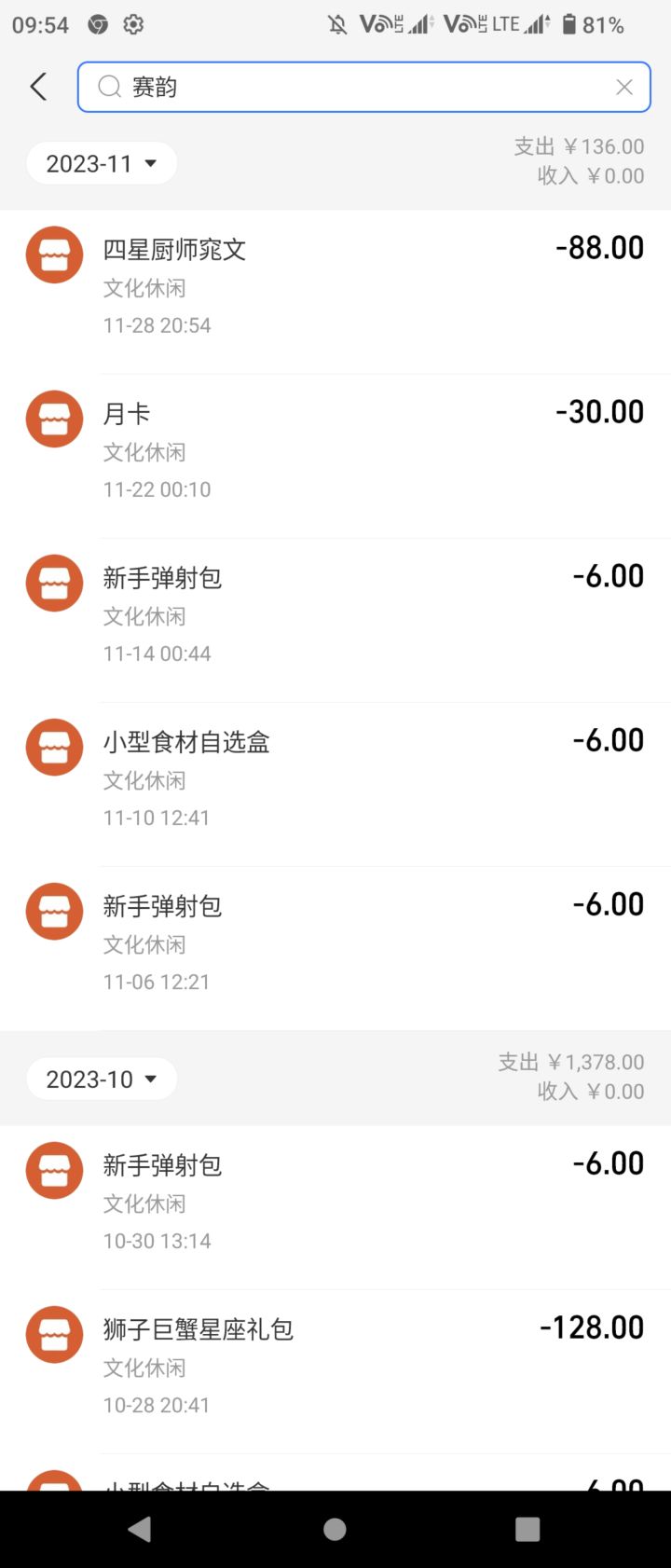Go back using the top-left arrow
671x1568 pixels.
(38, 87)
